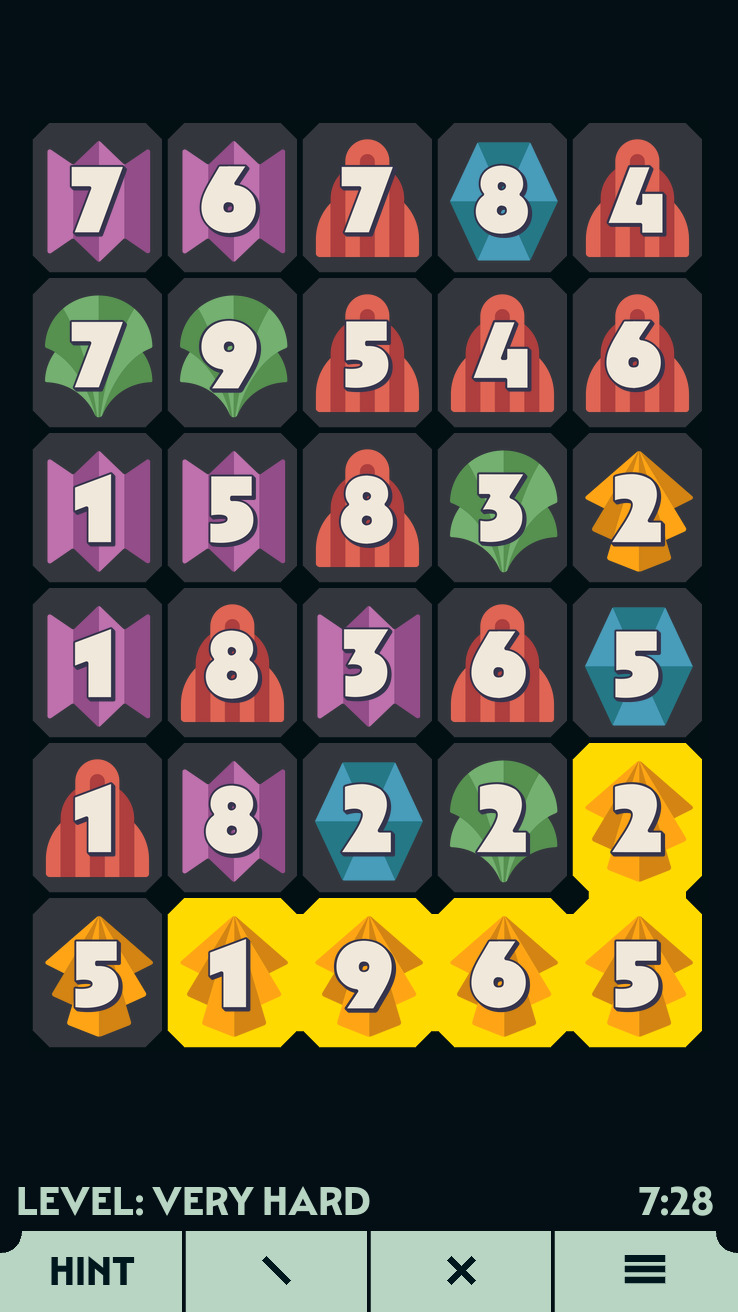The height and width of the screenshot is (1312, 738).
Task: Select the X cross-out tool
Action: point(461,1271)
